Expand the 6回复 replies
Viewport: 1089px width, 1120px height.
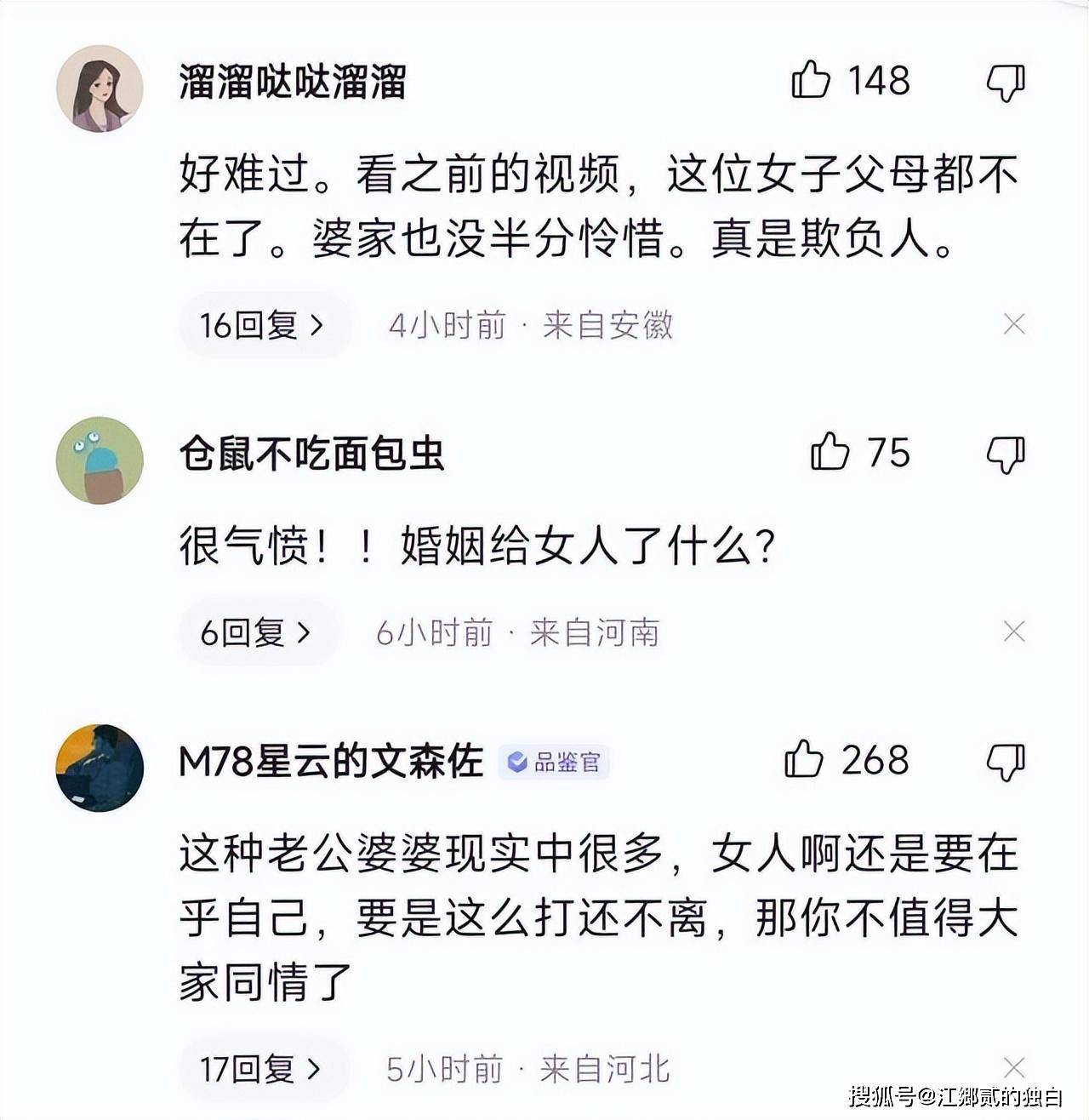coord(257,632)
